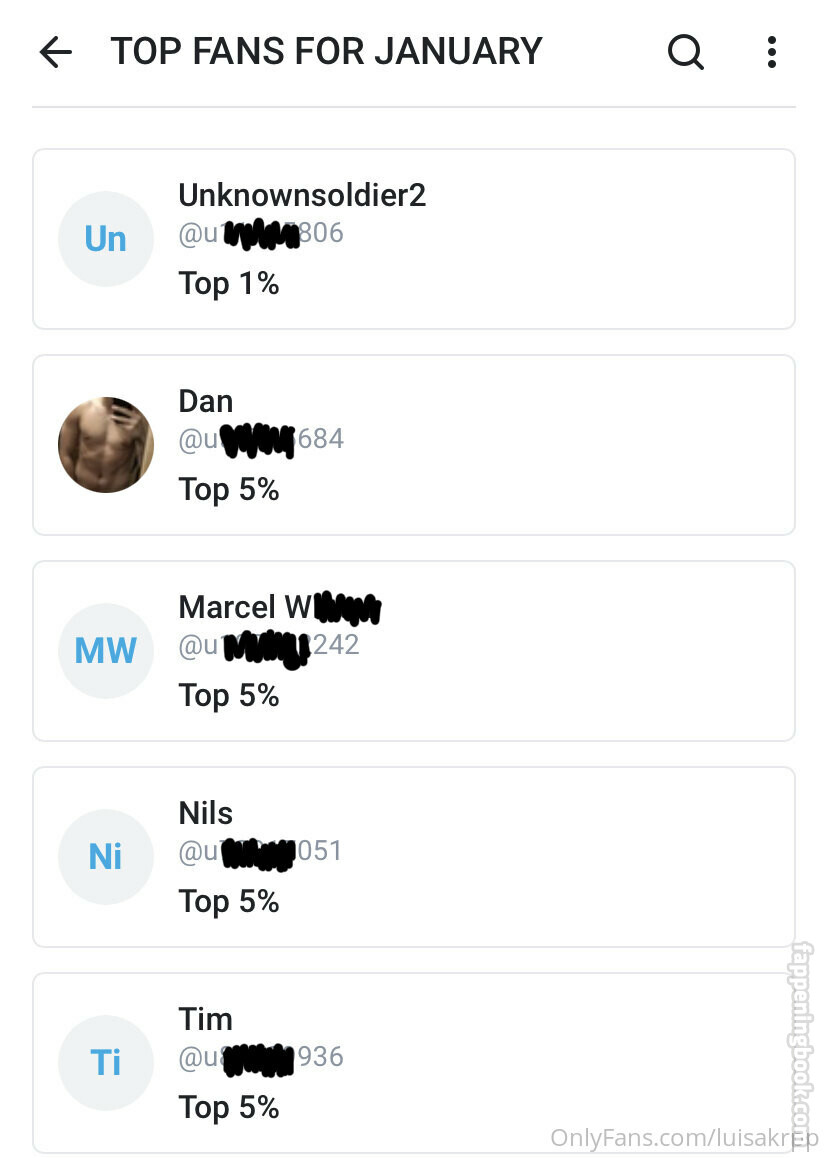Viewport: 825px width, 1158px height.
Task: Open Dan's fan card
Action: pyautogui.click(x=413, y=445)
